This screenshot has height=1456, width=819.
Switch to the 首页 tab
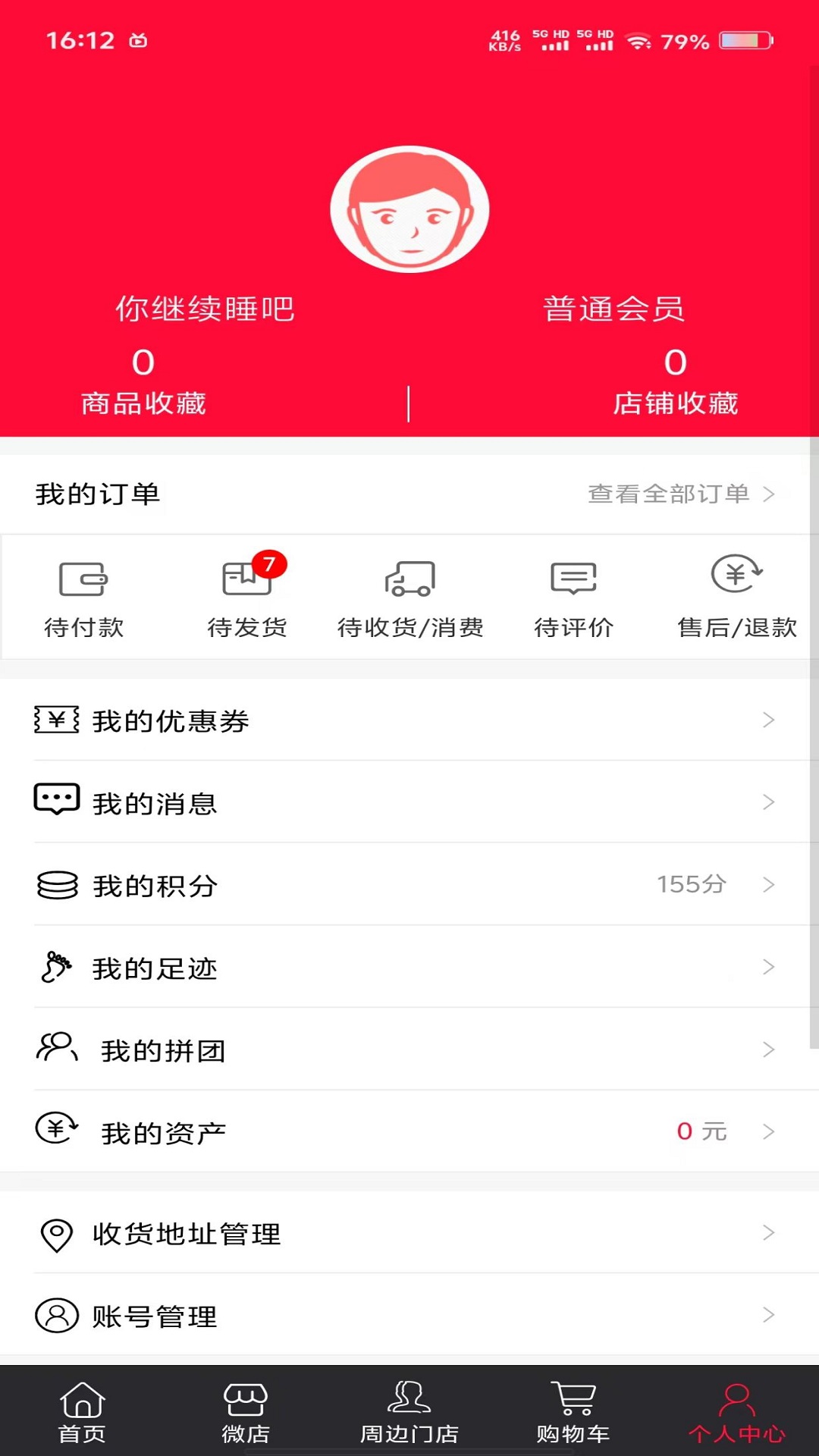[82, 1412]
